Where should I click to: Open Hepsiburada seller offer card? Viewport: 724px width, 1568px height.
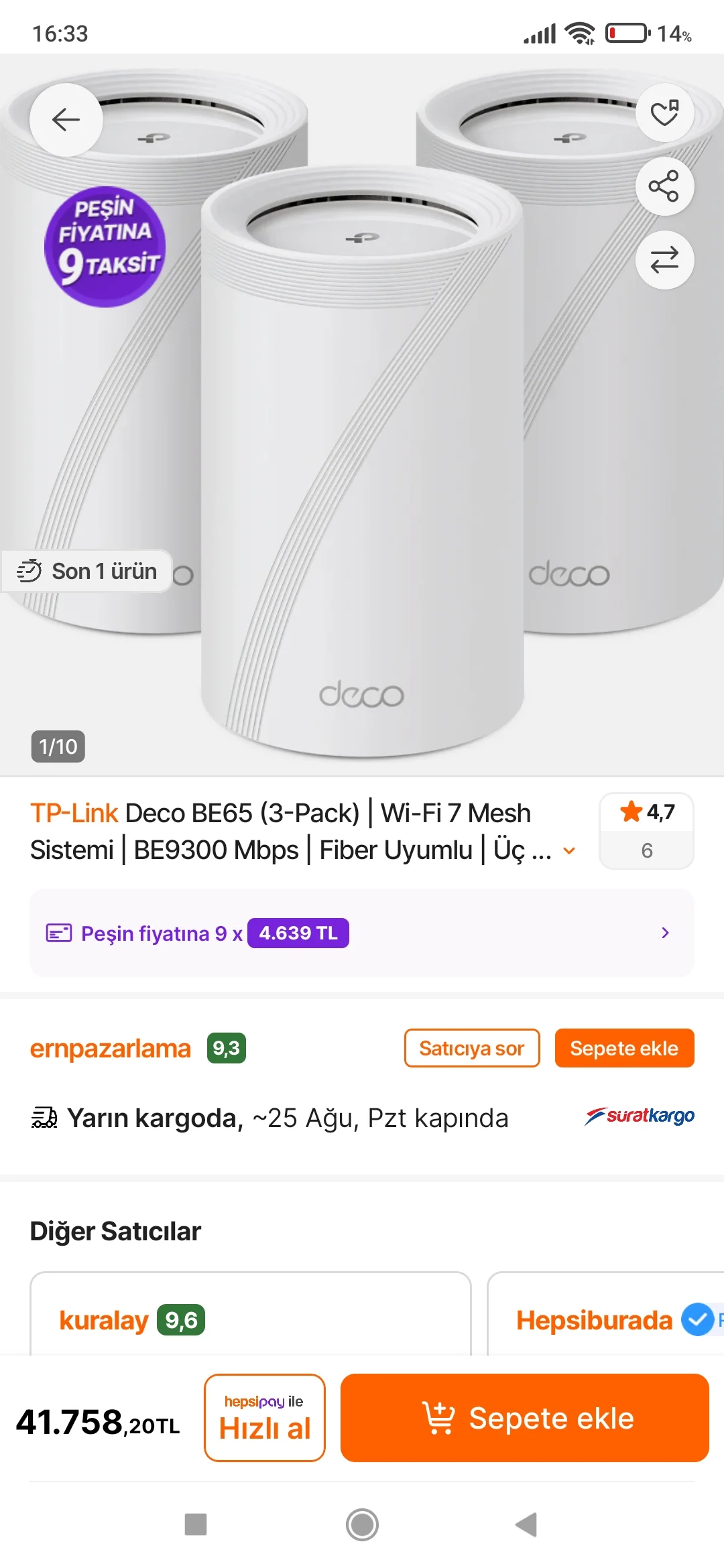(x=603, y=1319)
